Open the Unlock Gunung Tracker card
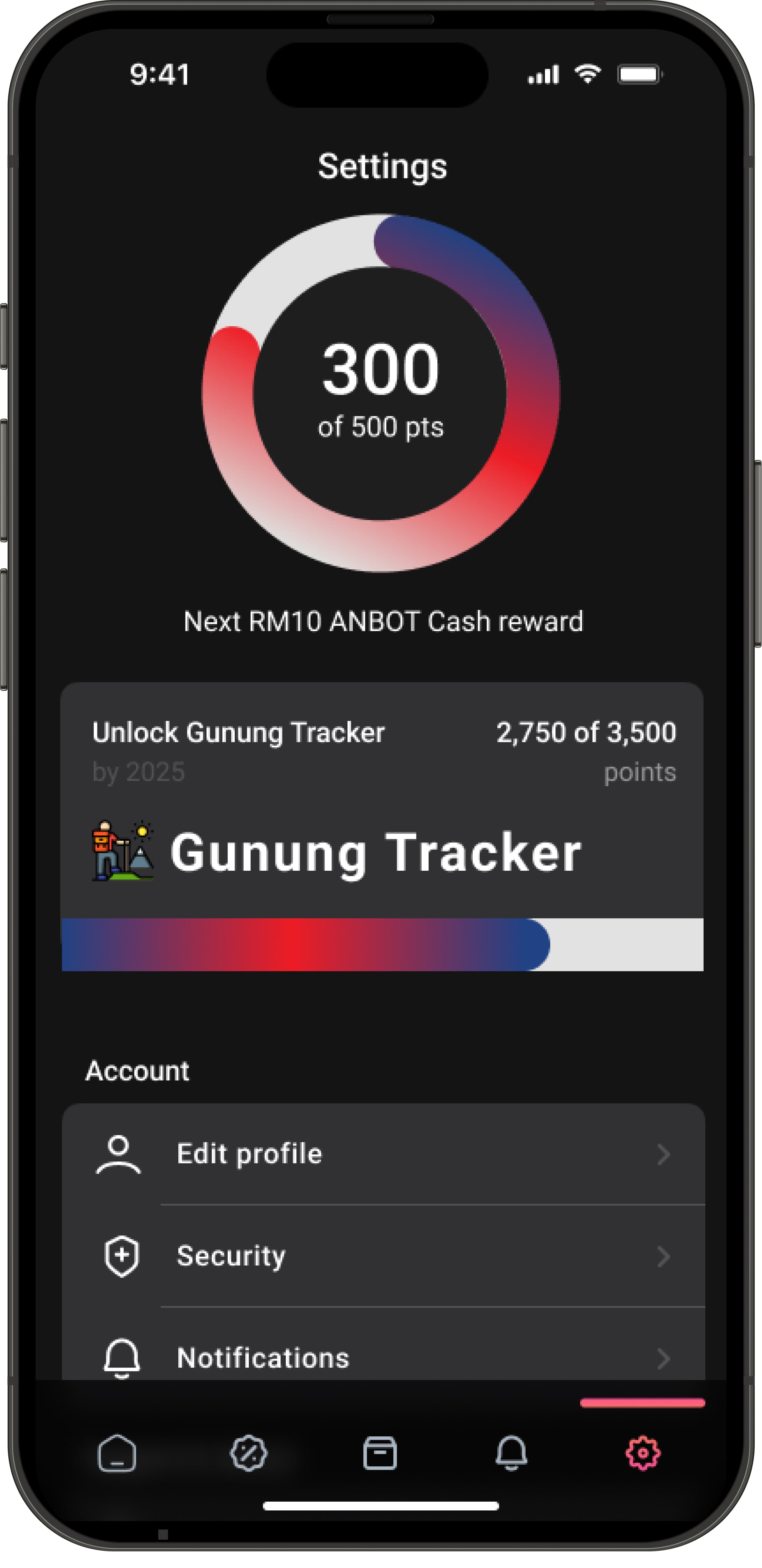762x1568 pixels. pos(382,826)
